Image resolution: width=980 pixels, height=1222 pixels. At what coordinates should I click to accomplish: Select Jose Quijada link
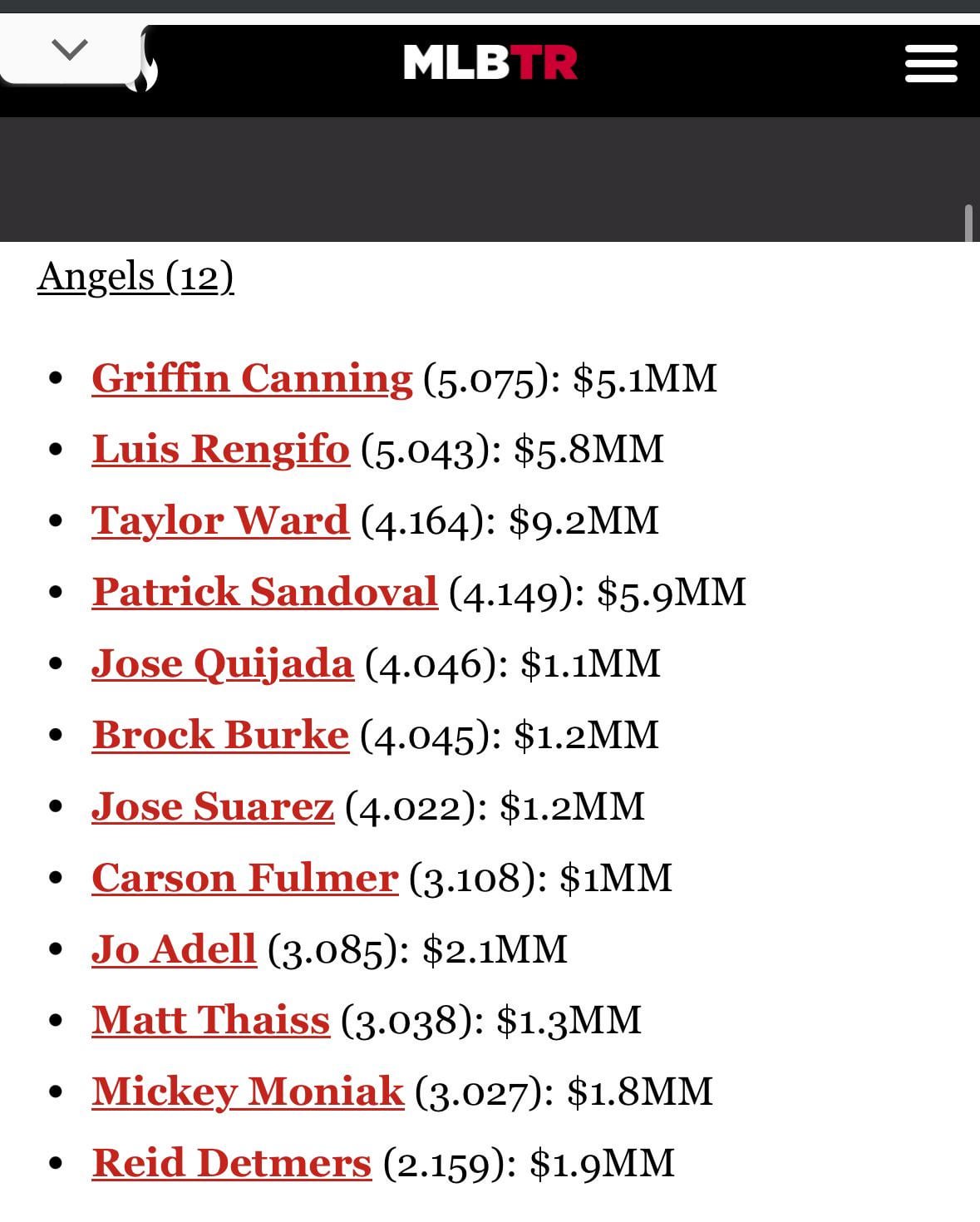click(223, 663)
